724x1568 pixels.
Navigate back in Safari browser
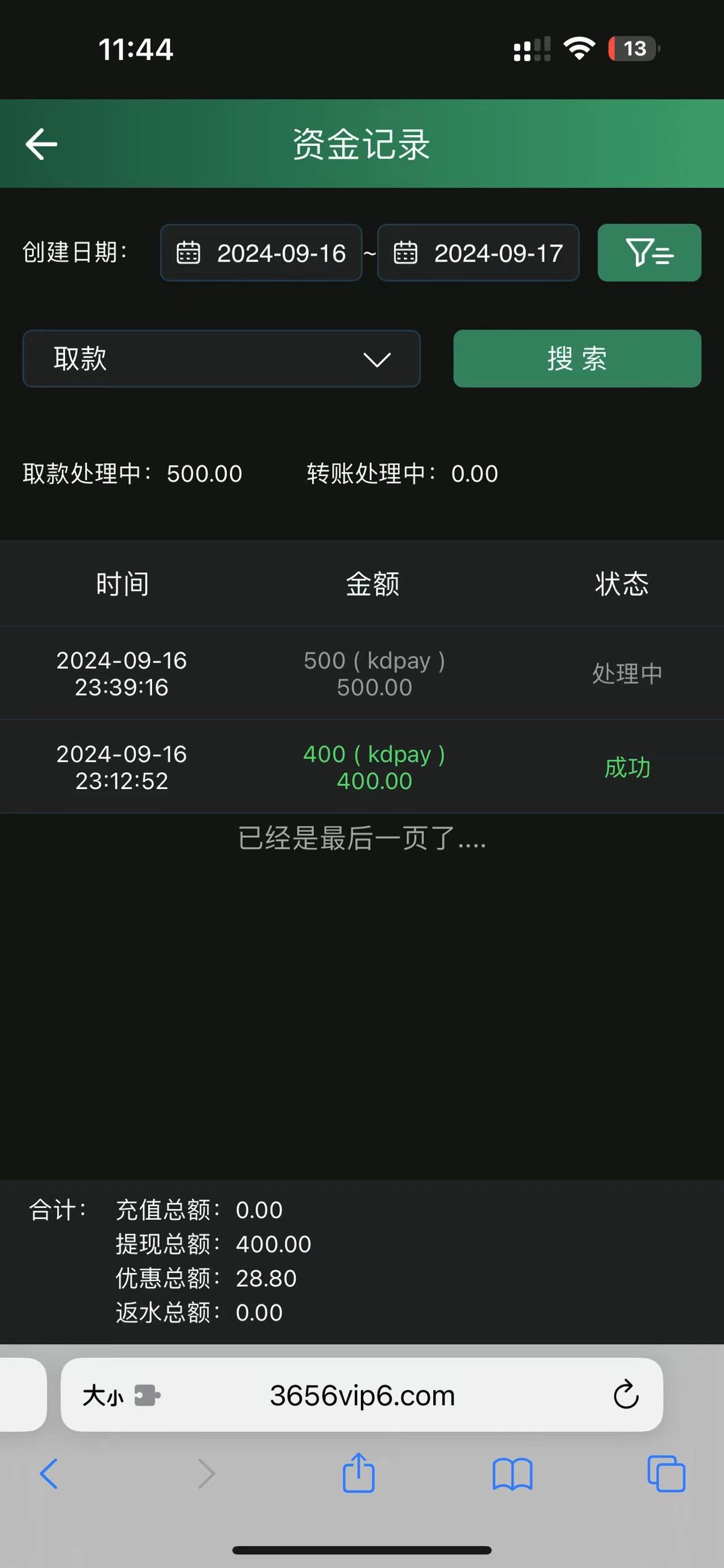[x=49, y=1474]
